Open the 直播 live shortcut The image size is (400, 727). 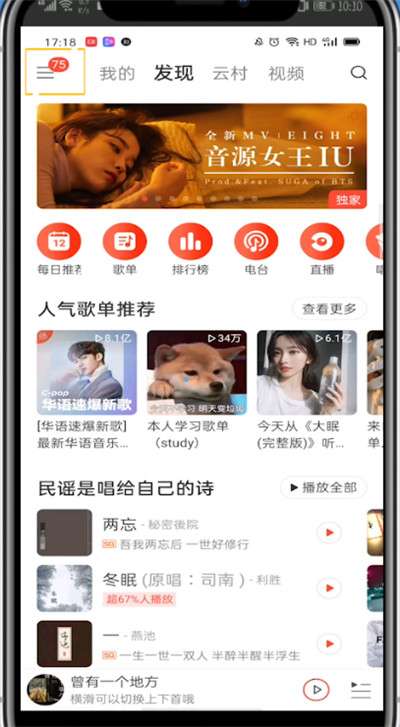[322, 249]
